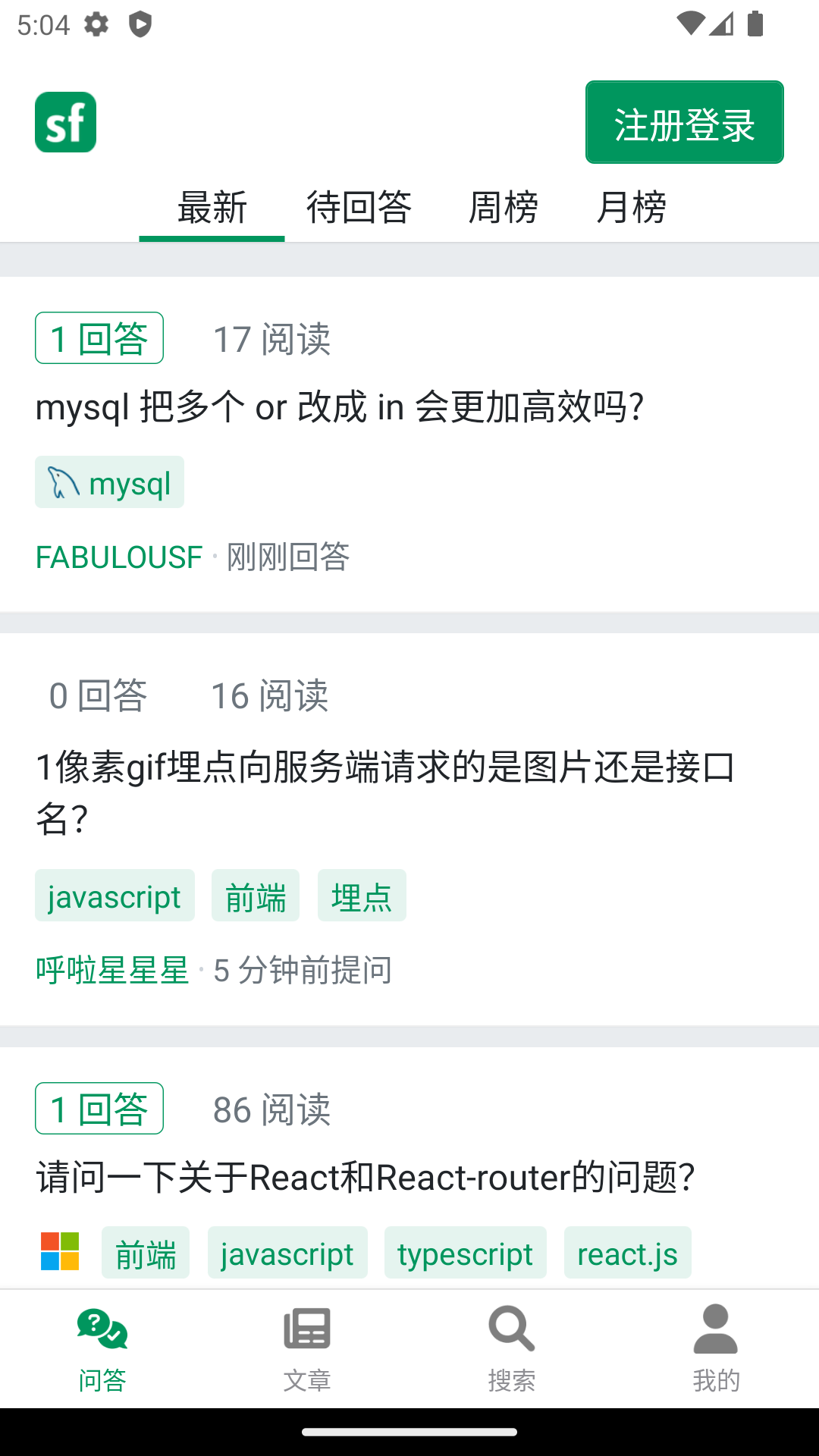Open the Settings gear in the status bar
This screenshot has width=819, height=1456.
[97, 24]
